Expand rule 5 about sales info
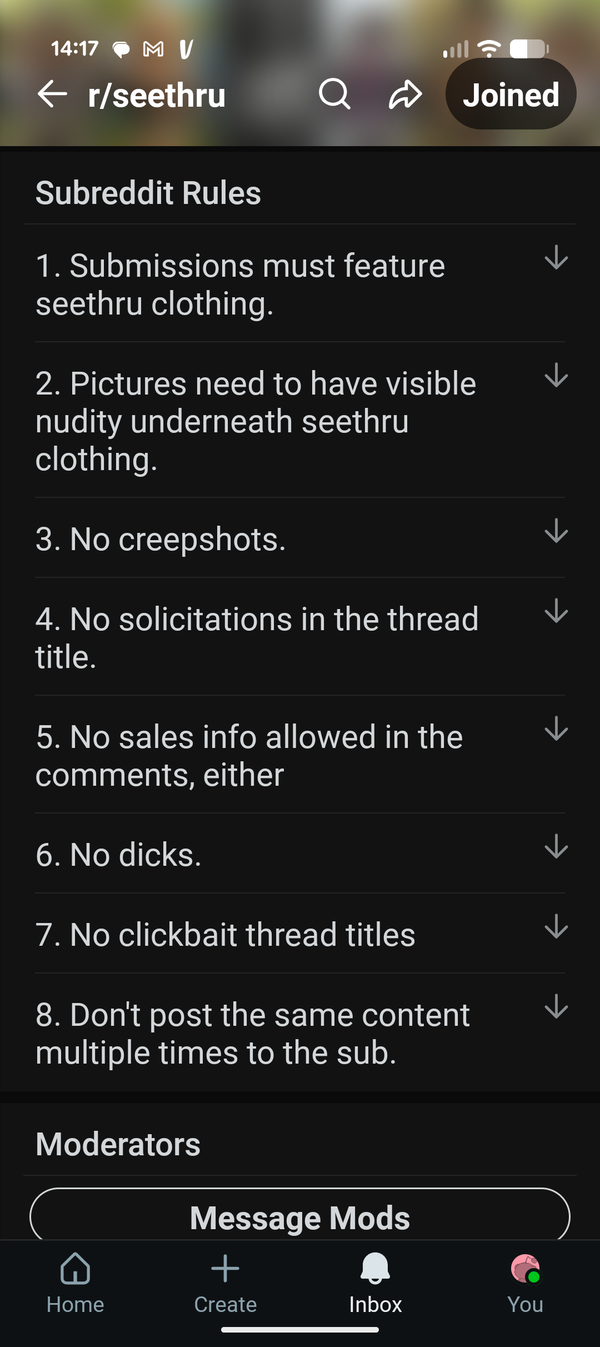The image size is (600, 1347). 556,731
